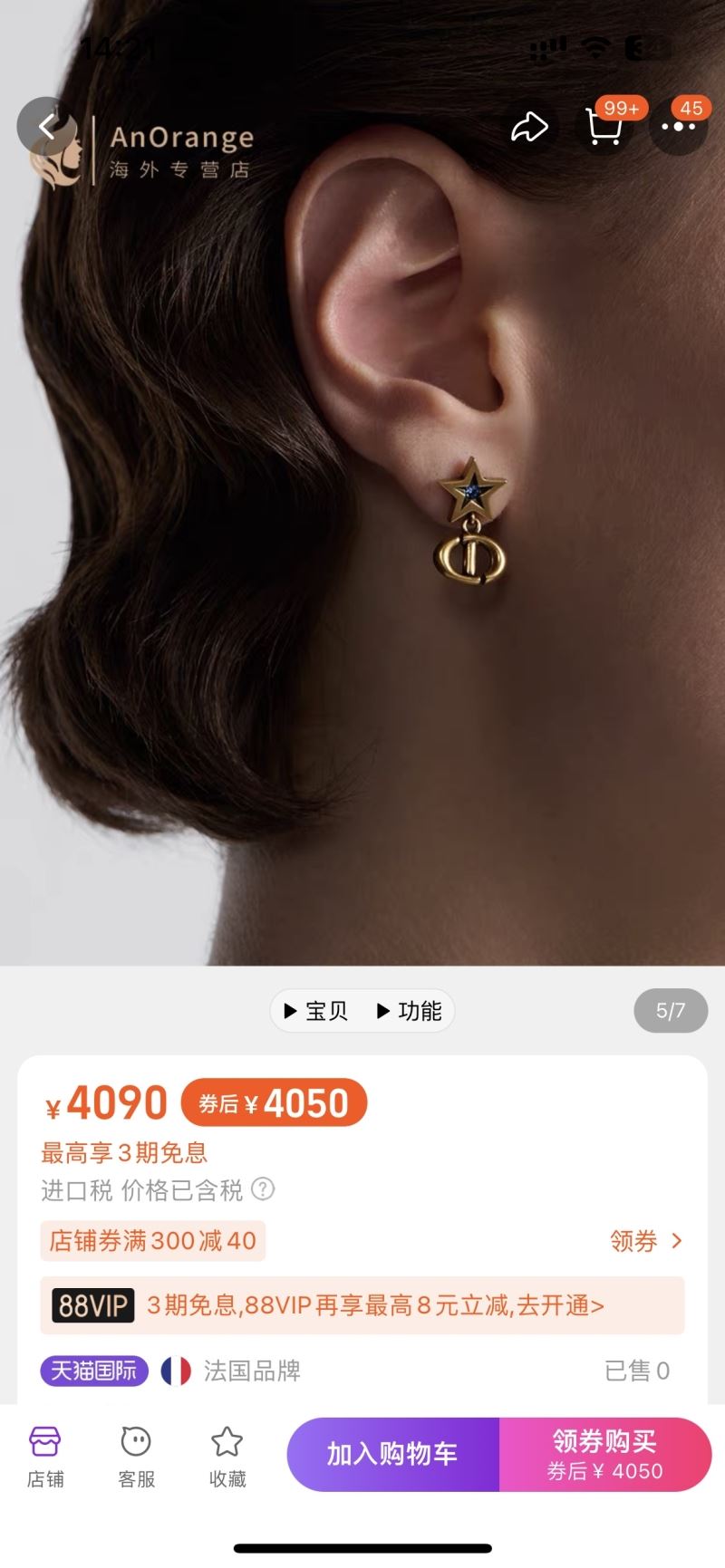Tap the French flag icon
Screen dimensions: 725x1568
point(176,1371)
